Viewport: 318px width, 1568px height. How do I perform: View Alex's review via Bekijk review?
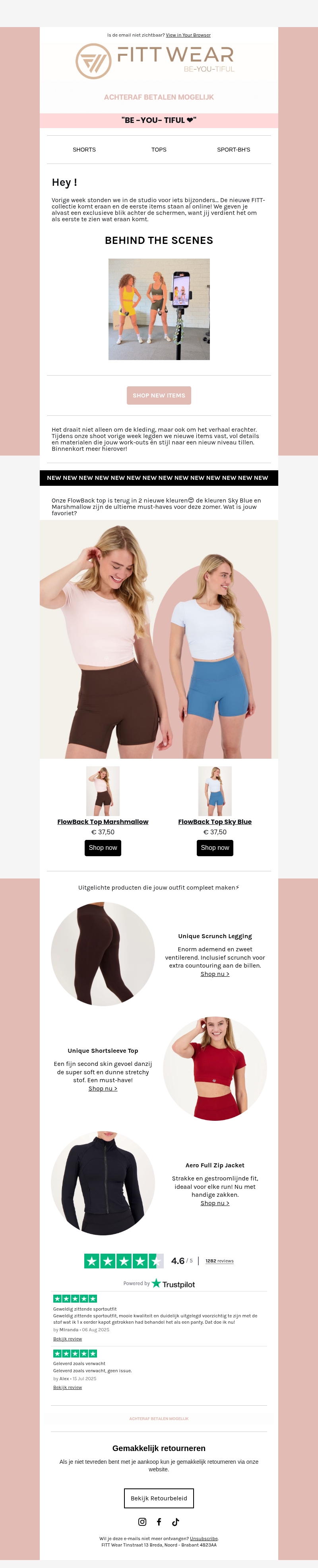68,1387
